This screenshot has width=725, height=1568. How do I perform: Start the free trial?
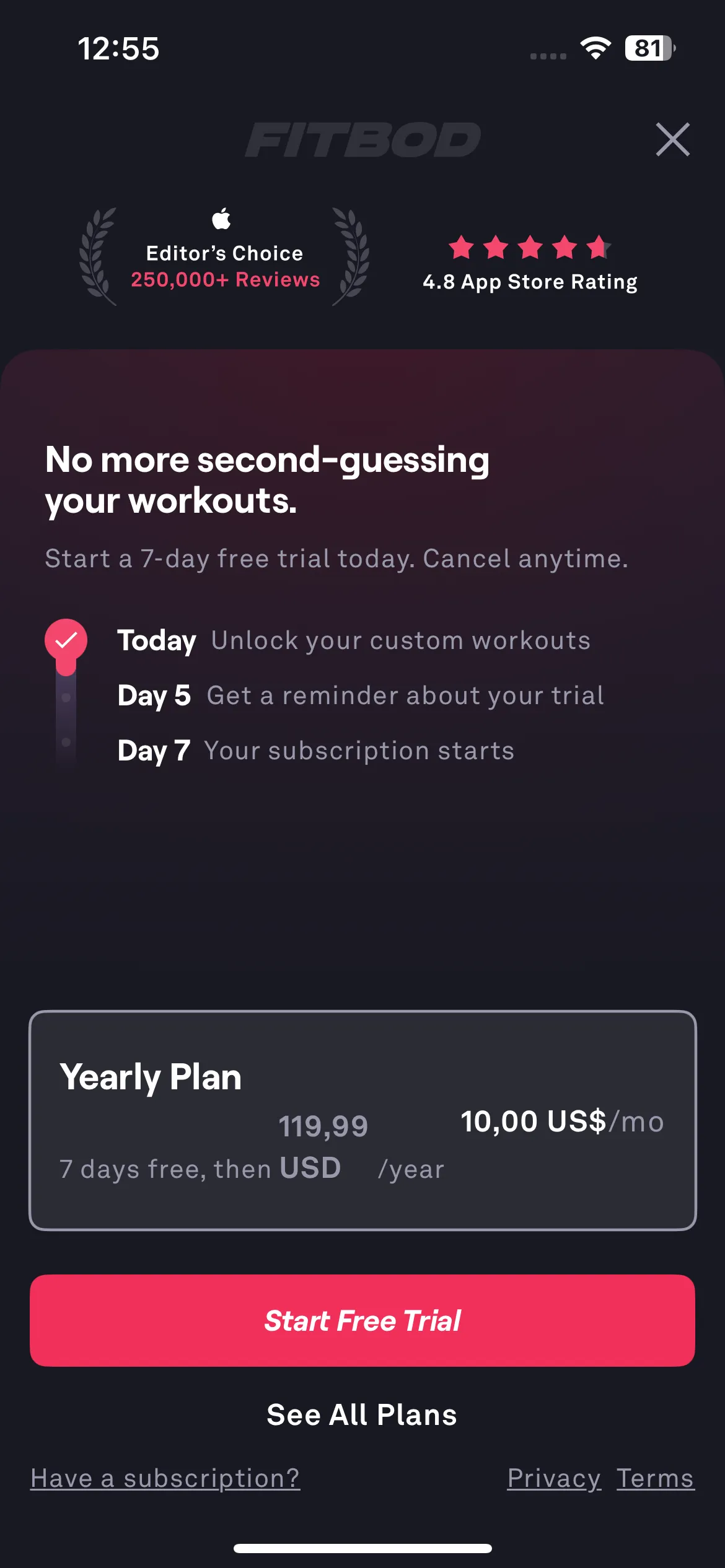pos(362,1320)
